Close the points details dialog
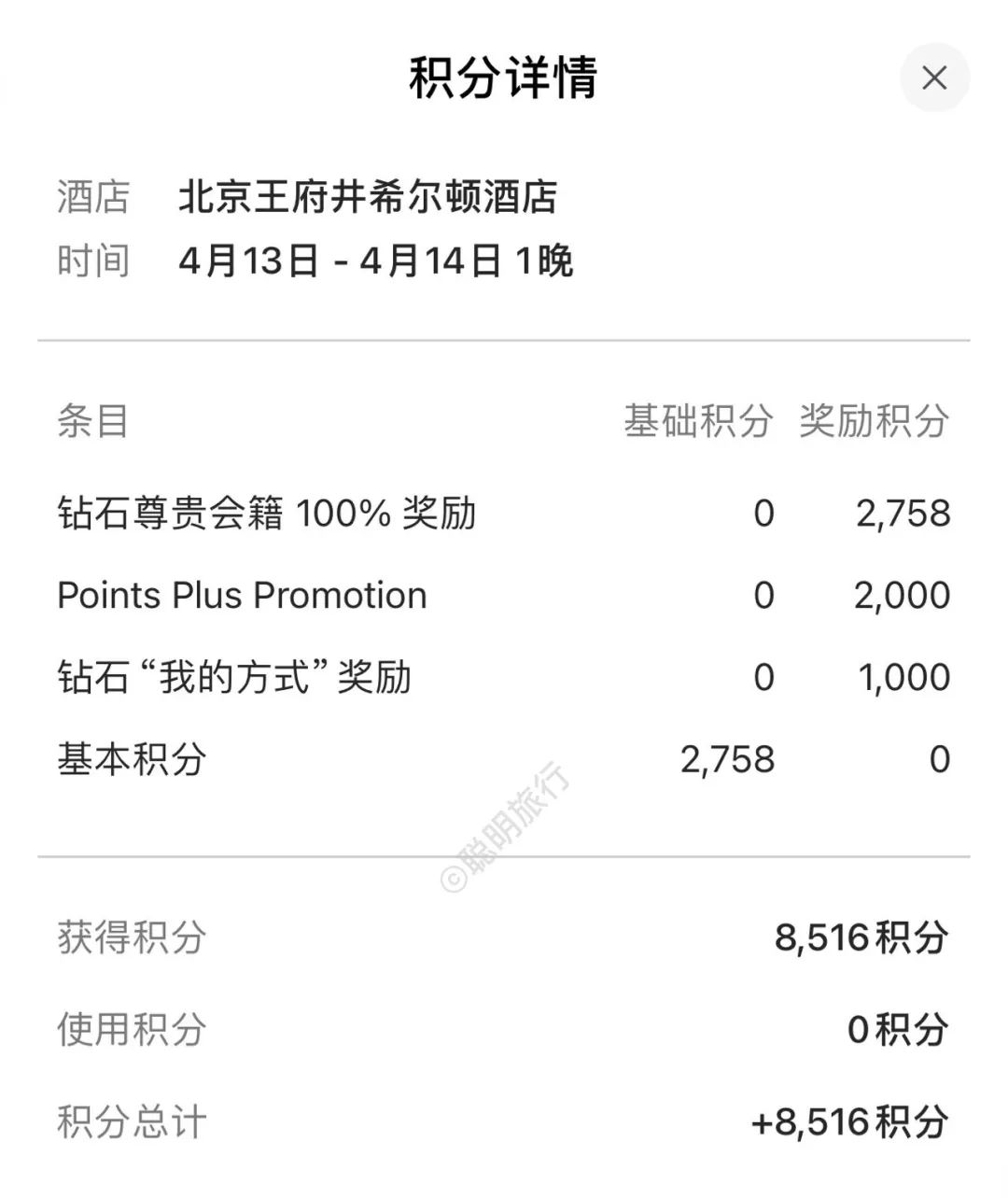This screenshot has width=1008, height=1198. tap(934, 78)
